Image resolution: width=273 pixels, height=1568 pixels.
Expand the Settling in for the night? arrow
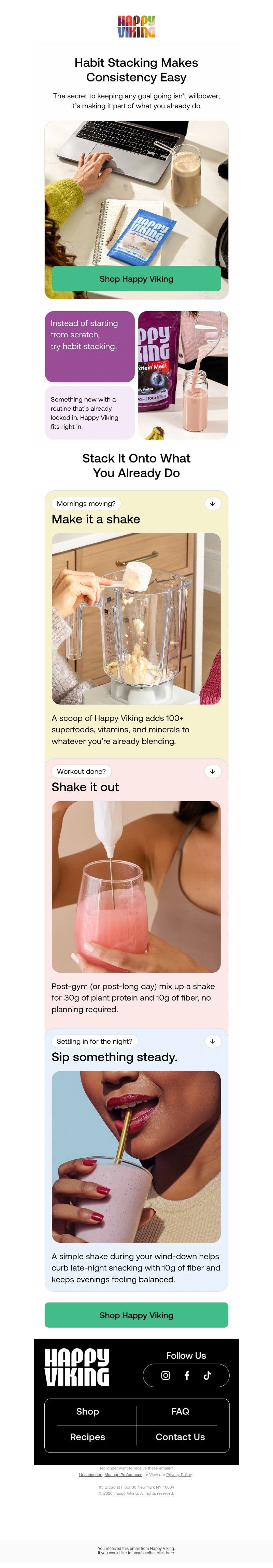212,1041
